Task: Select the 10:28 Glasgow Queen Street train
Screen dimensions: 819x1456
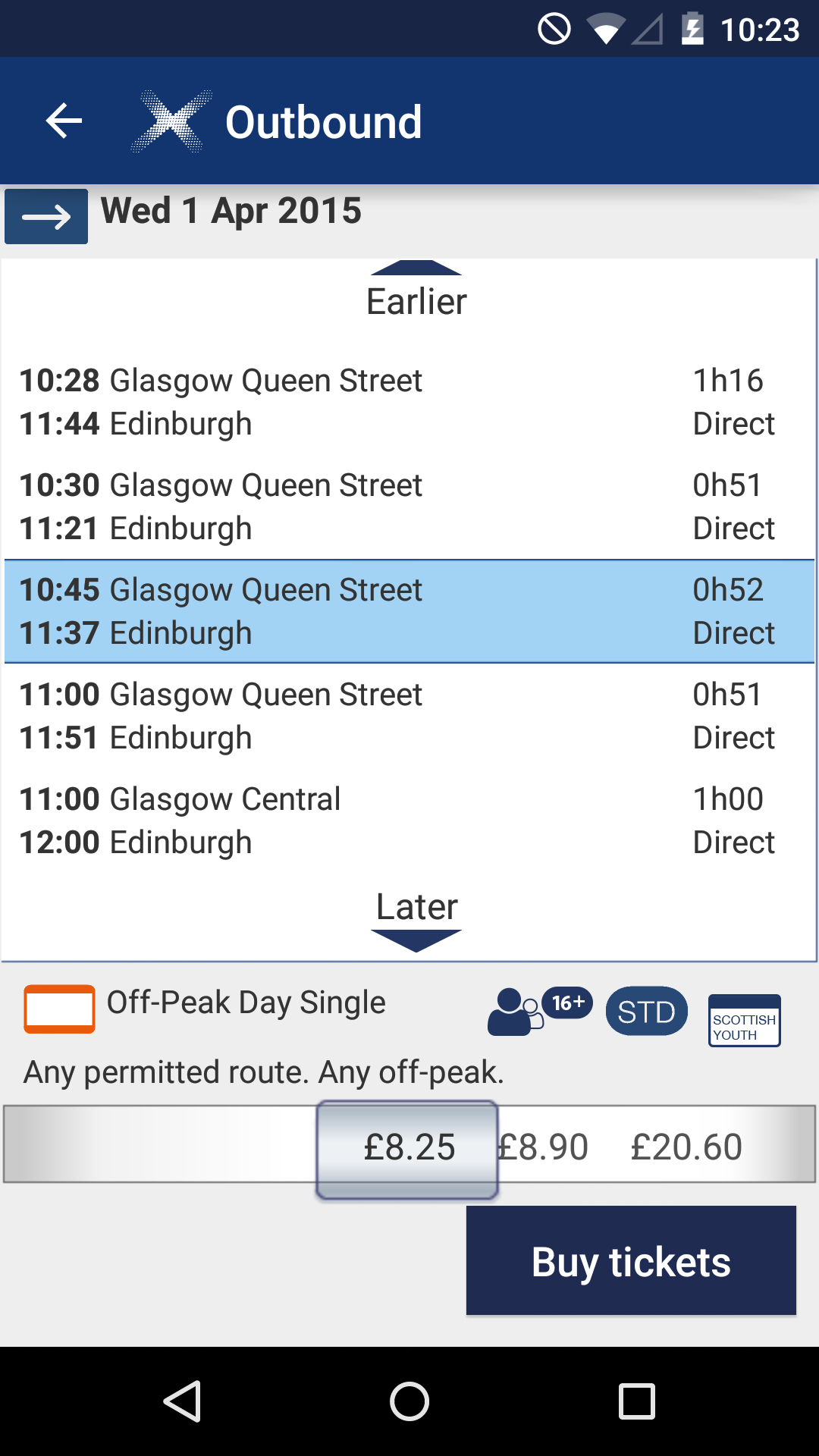Action: click(409, 402)
